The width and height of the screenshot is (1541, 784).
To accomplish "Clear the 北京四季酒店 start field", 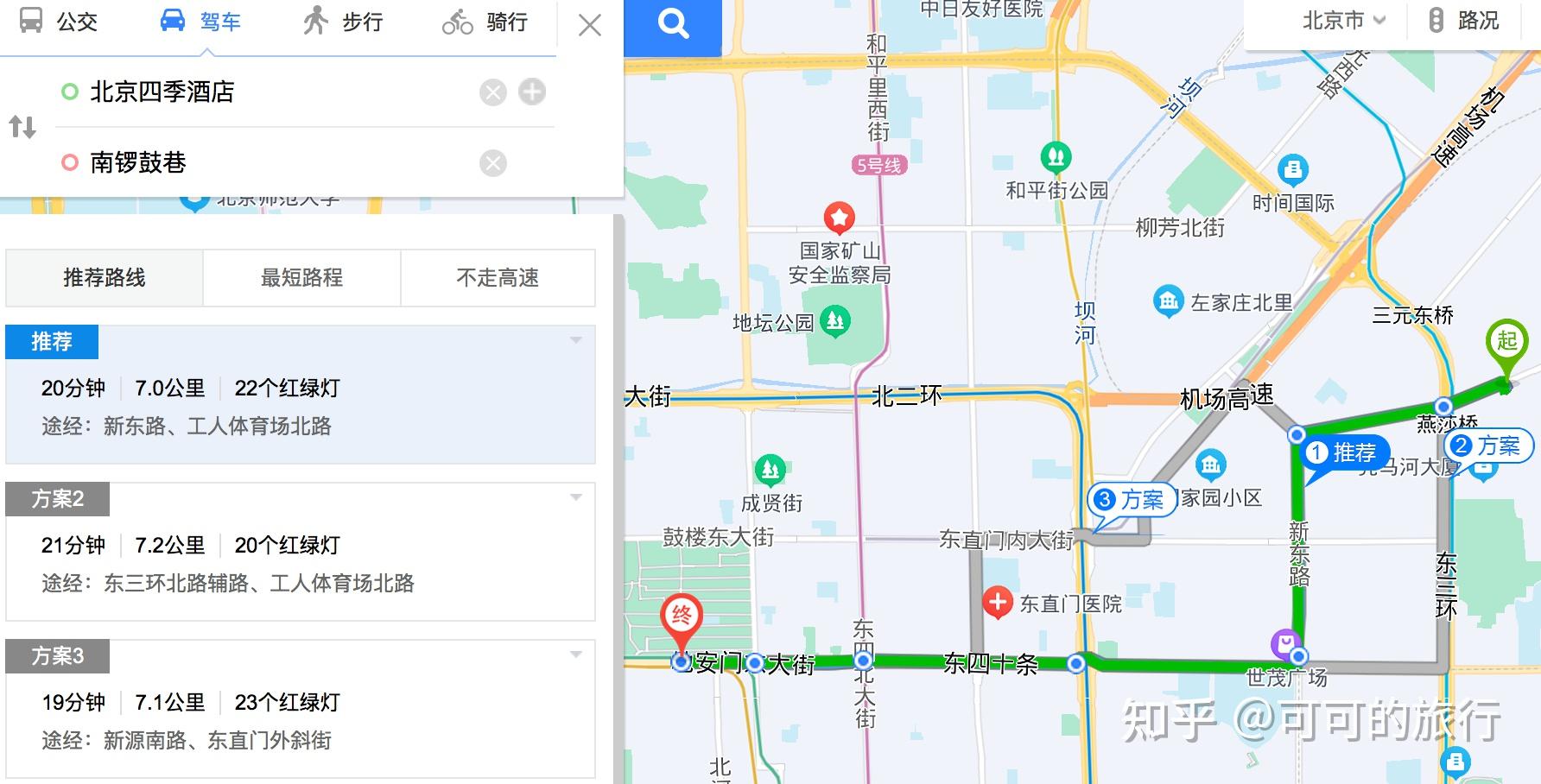I will 493,92.
